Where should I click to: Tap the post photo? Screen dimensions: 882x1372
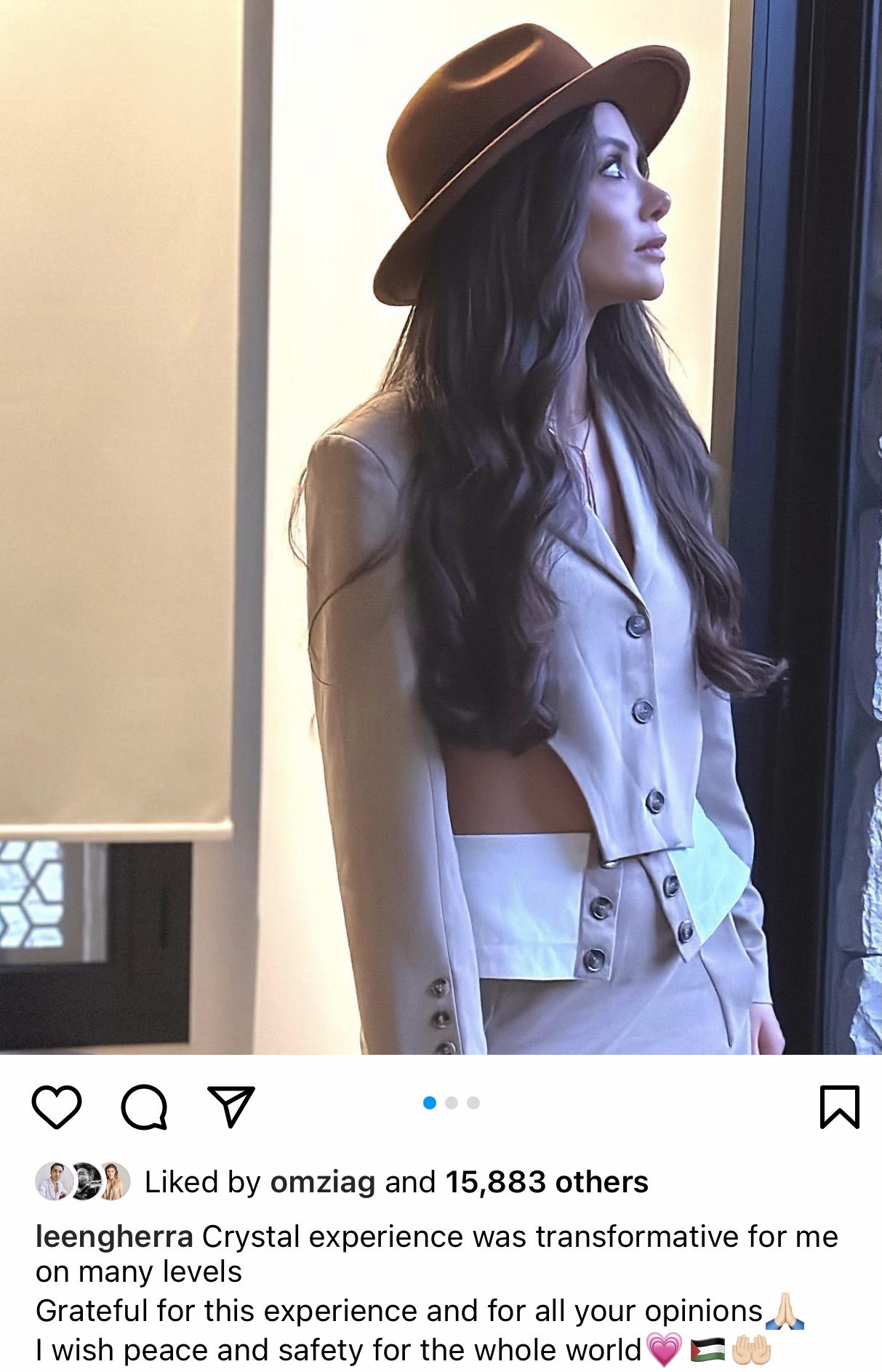(441, 527)
